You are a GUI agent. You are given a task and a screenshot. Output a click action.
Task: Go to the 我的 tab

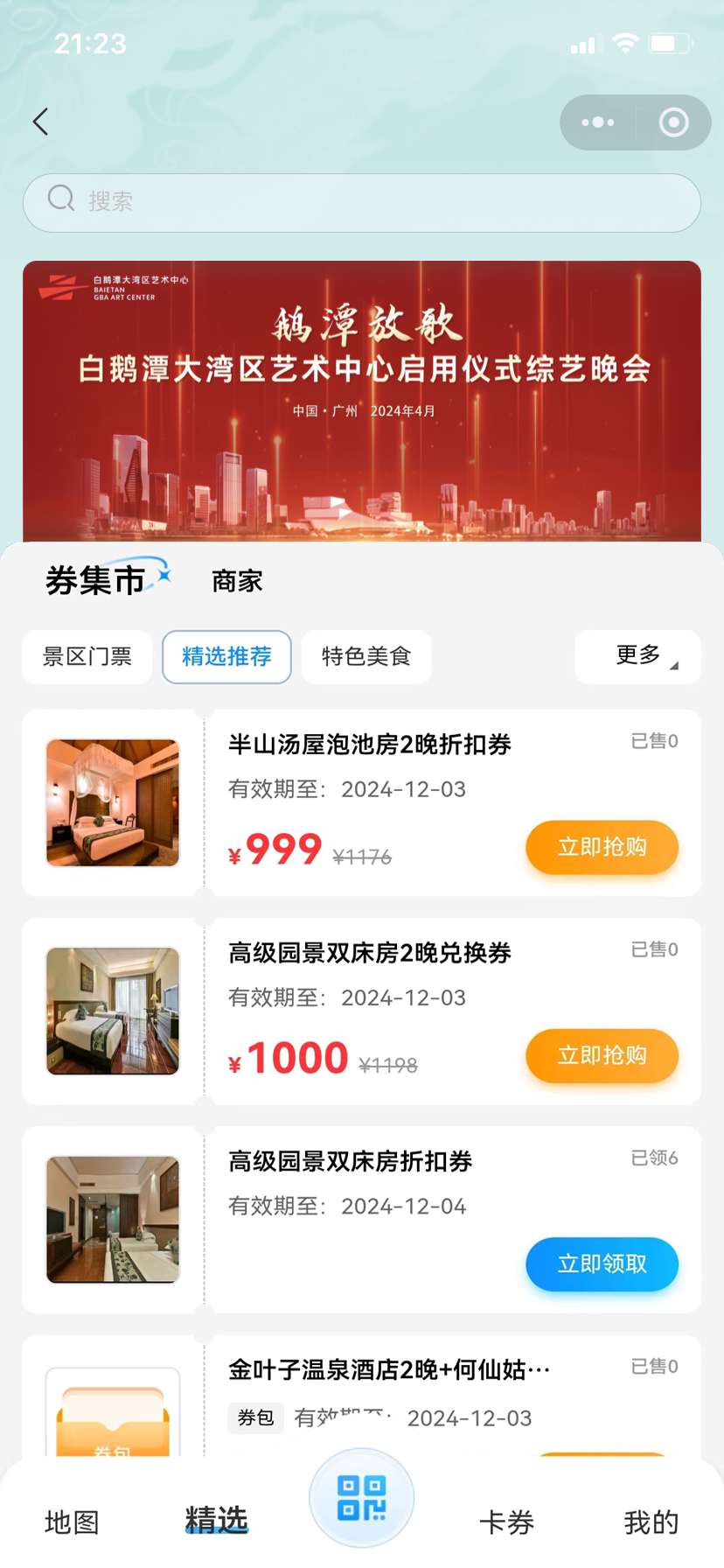pos(651,1522)
